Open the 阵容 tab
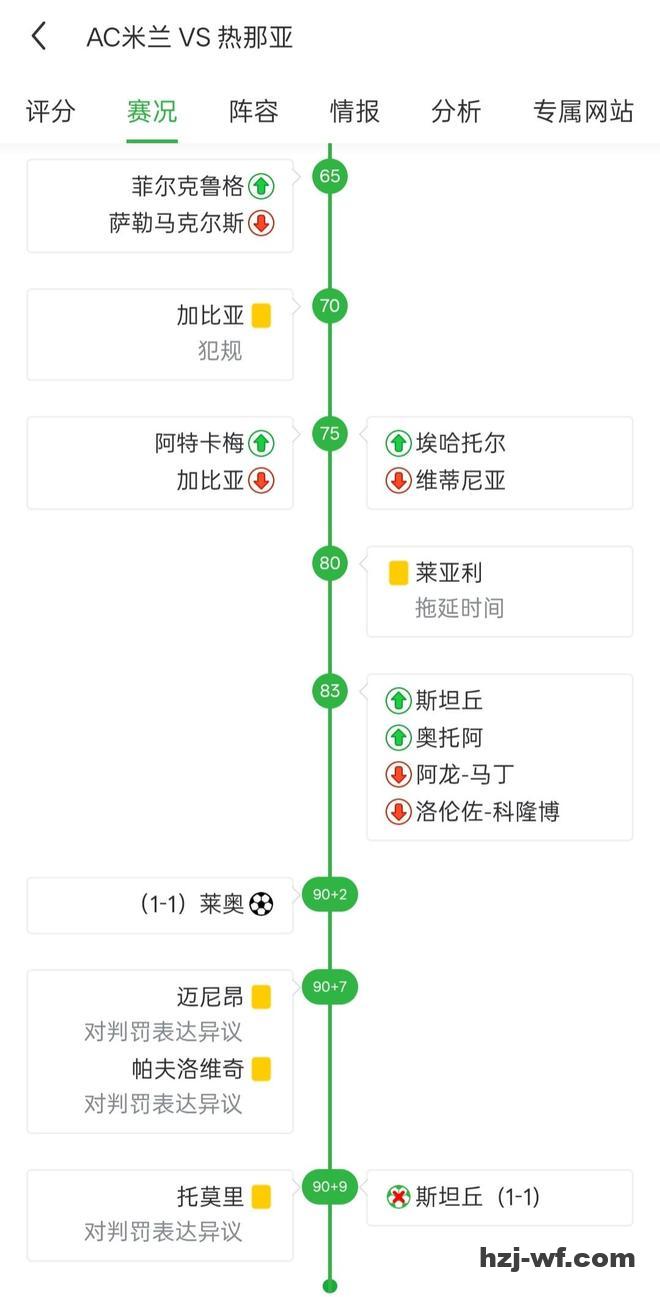This screenshot has width=660, height=1297. [x=254, y=111]
